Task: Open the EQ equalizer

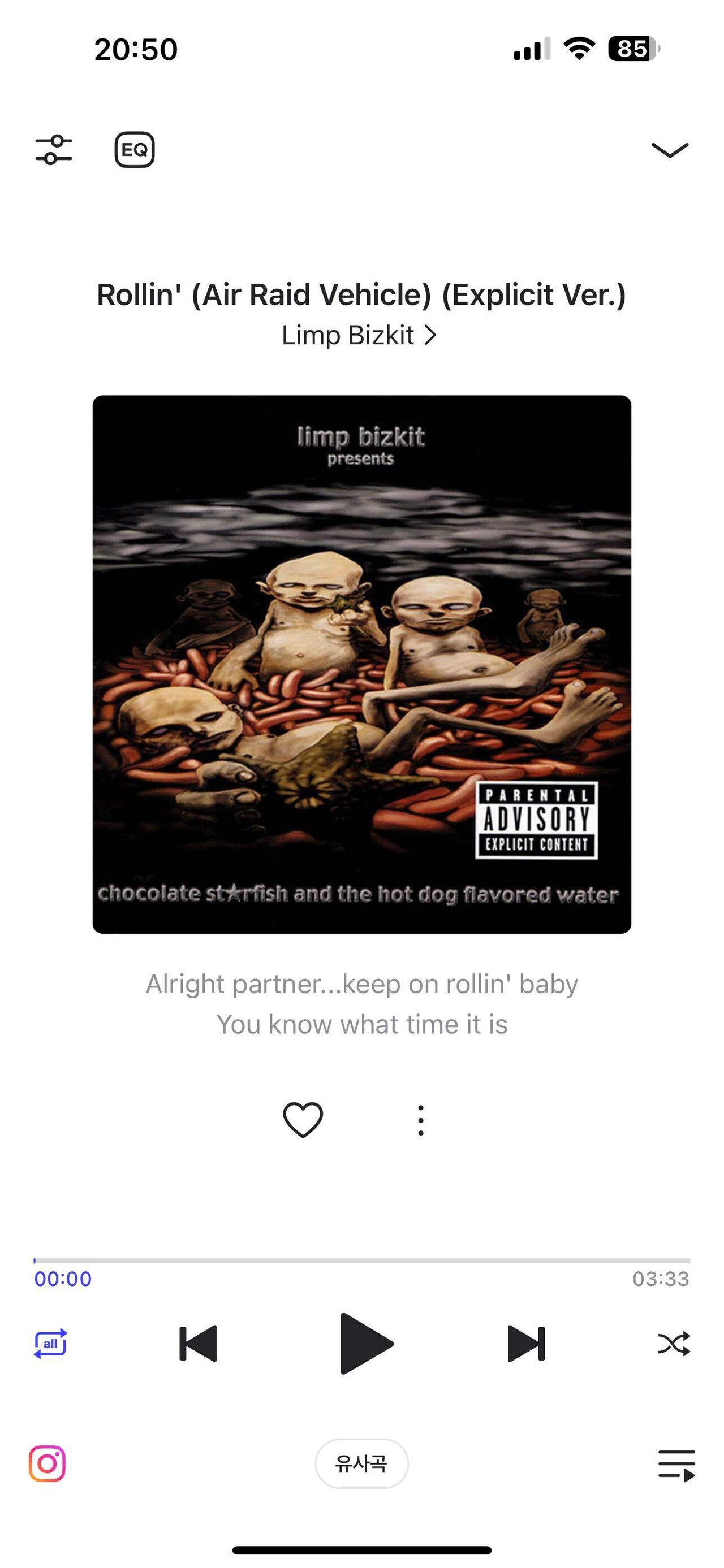Action: [135, 150]
